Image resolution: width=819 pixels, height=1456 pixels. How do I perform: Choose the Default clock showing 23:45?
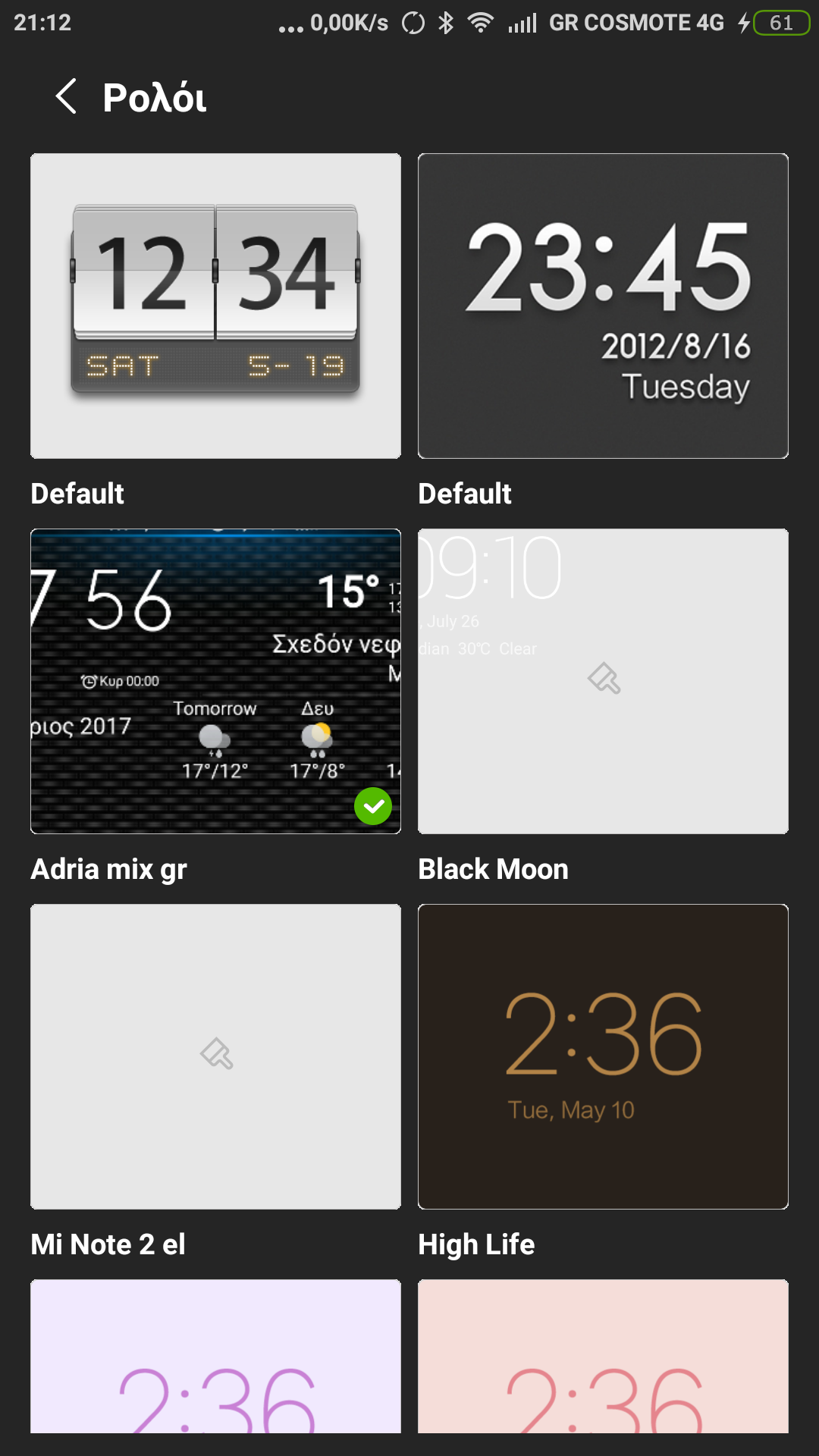pyautogui.click(x=603, y=306)
